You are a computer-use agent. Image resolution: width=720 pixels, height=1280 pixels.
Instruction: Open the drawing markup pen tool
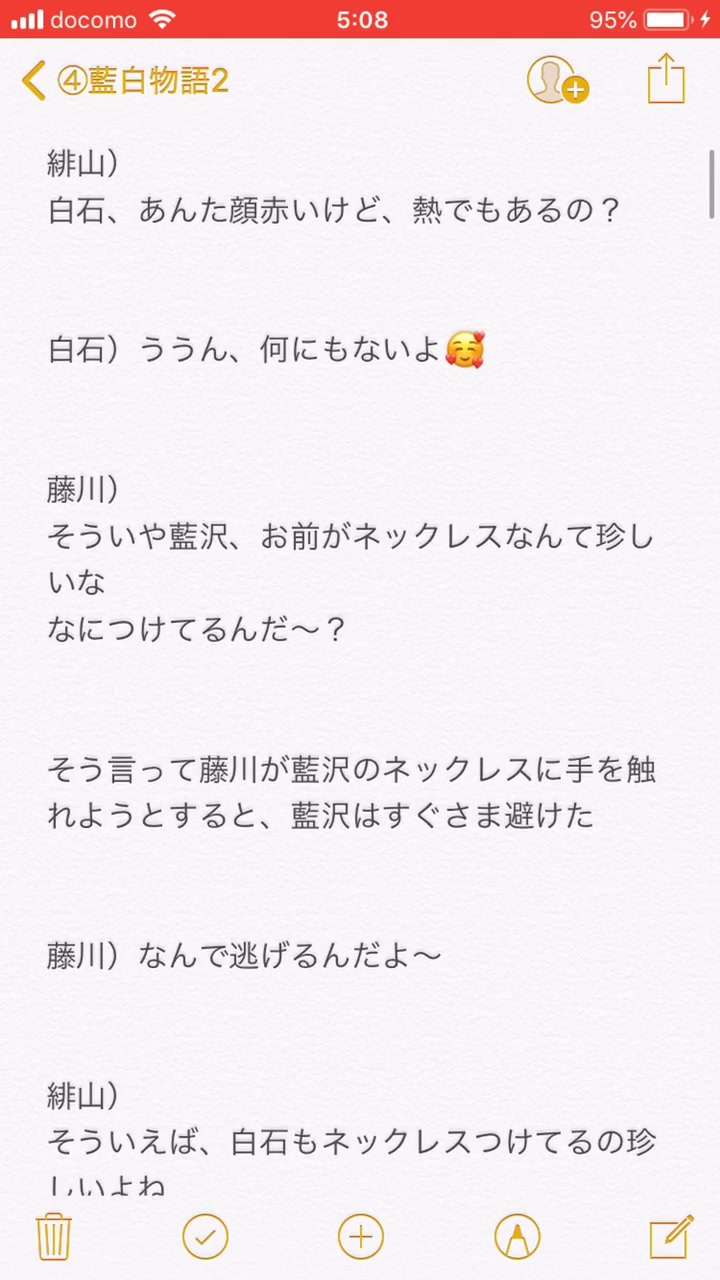pyautogui.click(x=517, y=1237)
